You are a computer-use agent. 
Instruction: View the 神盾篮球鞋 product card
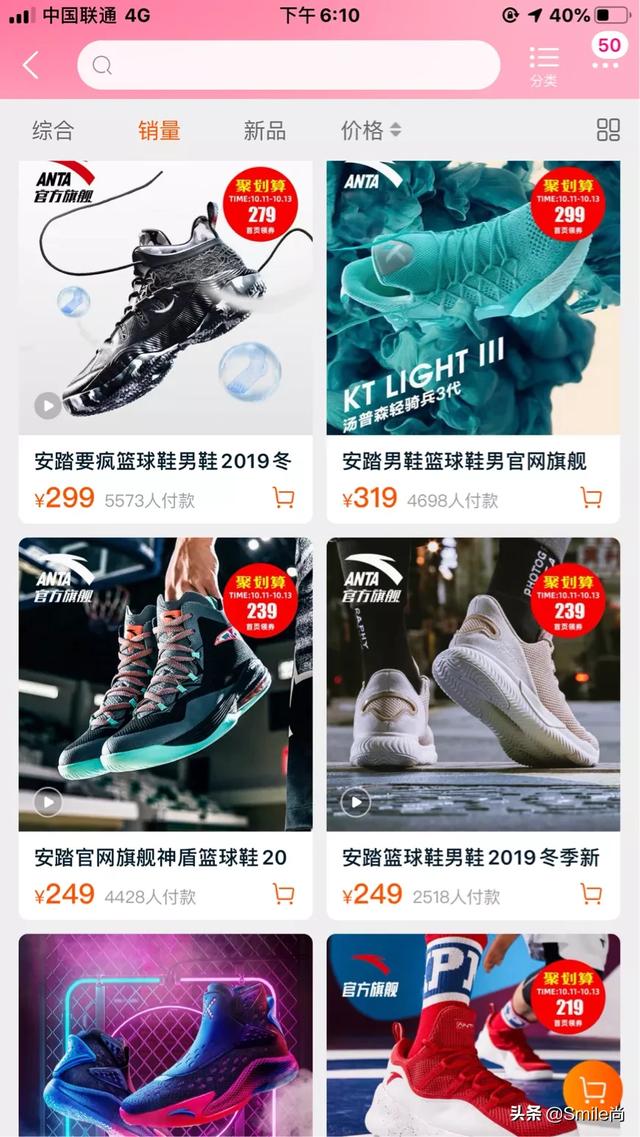pyautogui.click(x=165, y=728)
